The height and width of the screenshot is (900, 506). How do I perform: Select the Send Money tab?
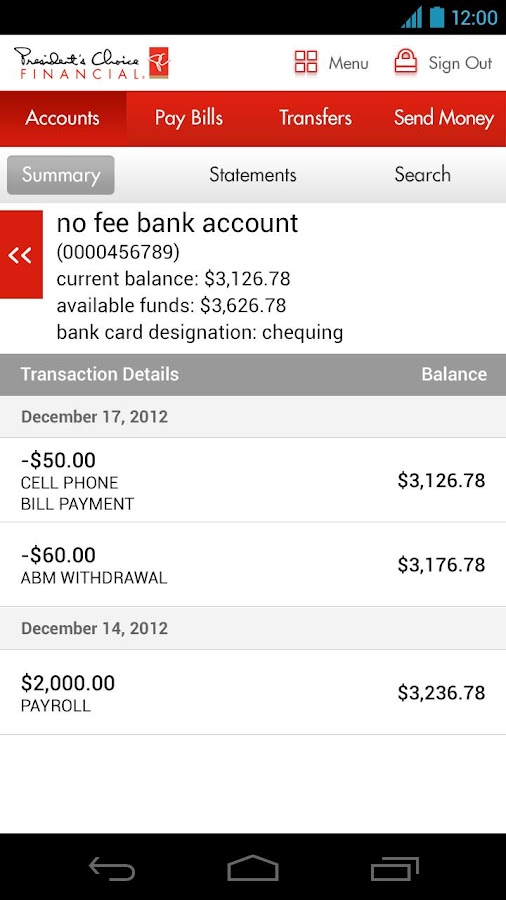(443, 118)
